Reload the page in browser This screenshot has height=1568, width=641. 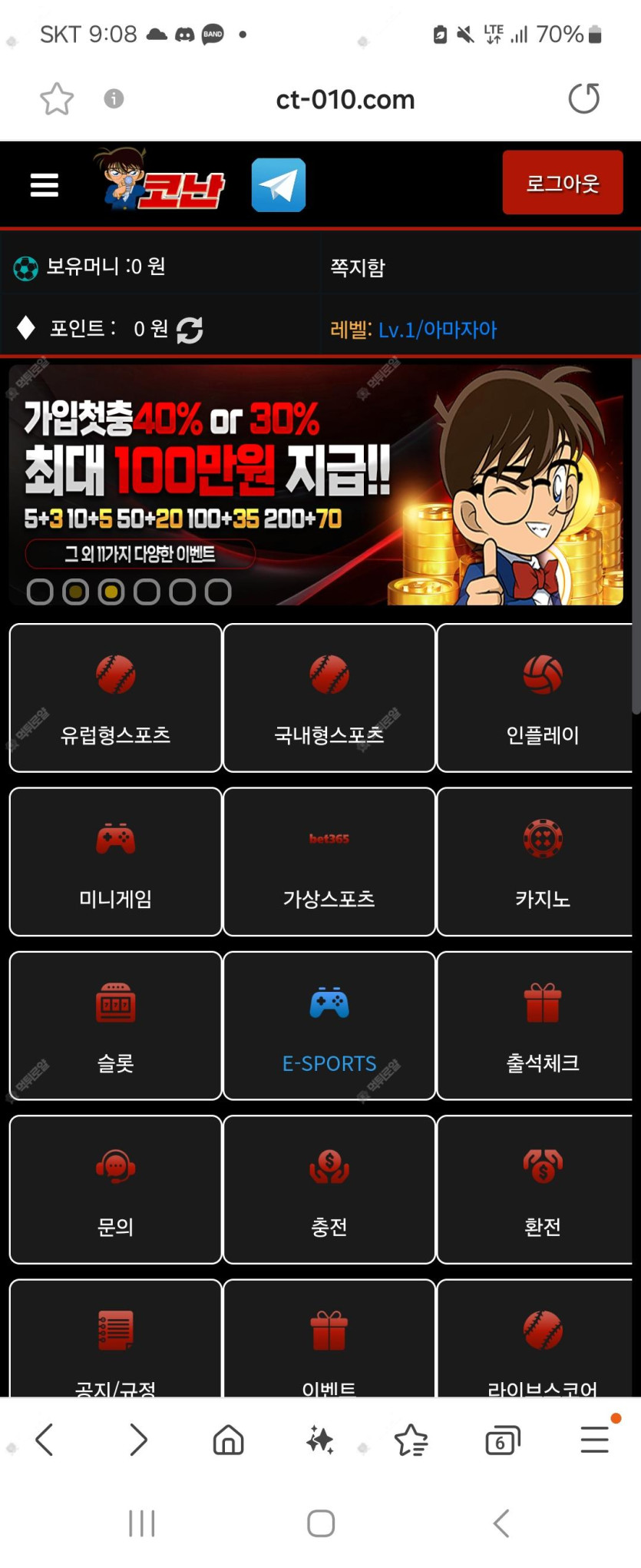(x=583, y=99)
